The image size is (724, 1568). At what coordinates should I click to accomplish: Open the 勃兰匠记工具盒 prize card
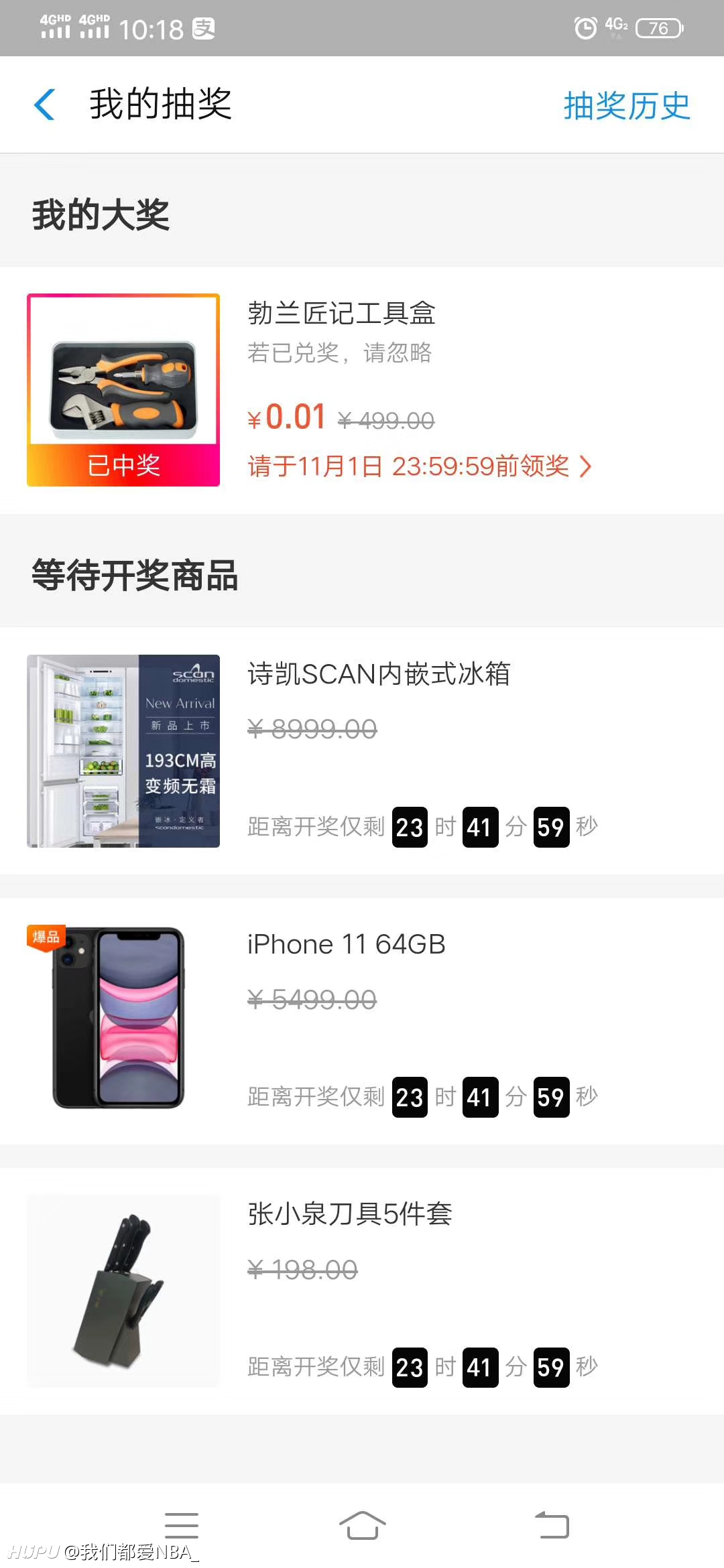[x=362, y=390]
